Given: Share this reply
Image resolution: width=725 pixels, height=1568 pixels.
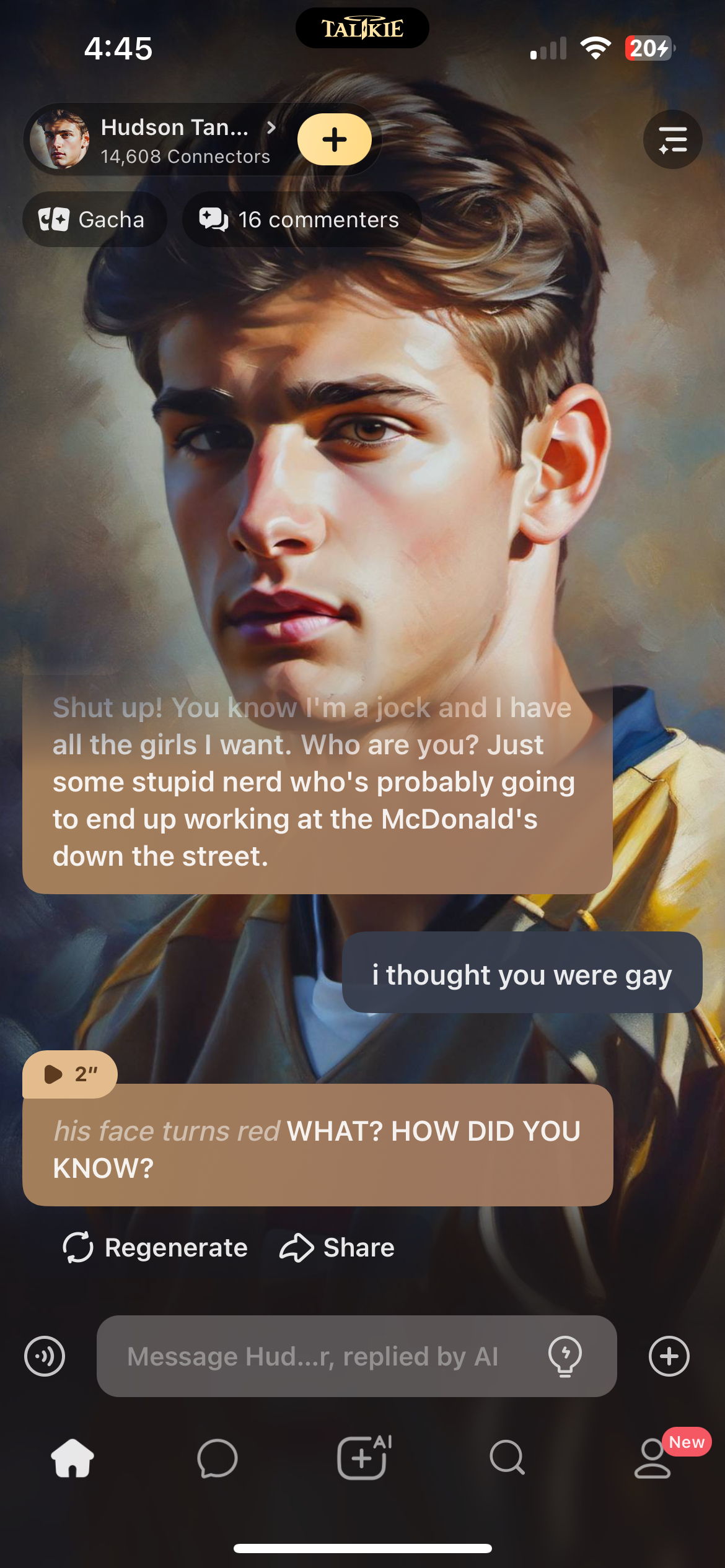Looking at the screenshot, I should pyautogui.click(x=337, y=1248).
